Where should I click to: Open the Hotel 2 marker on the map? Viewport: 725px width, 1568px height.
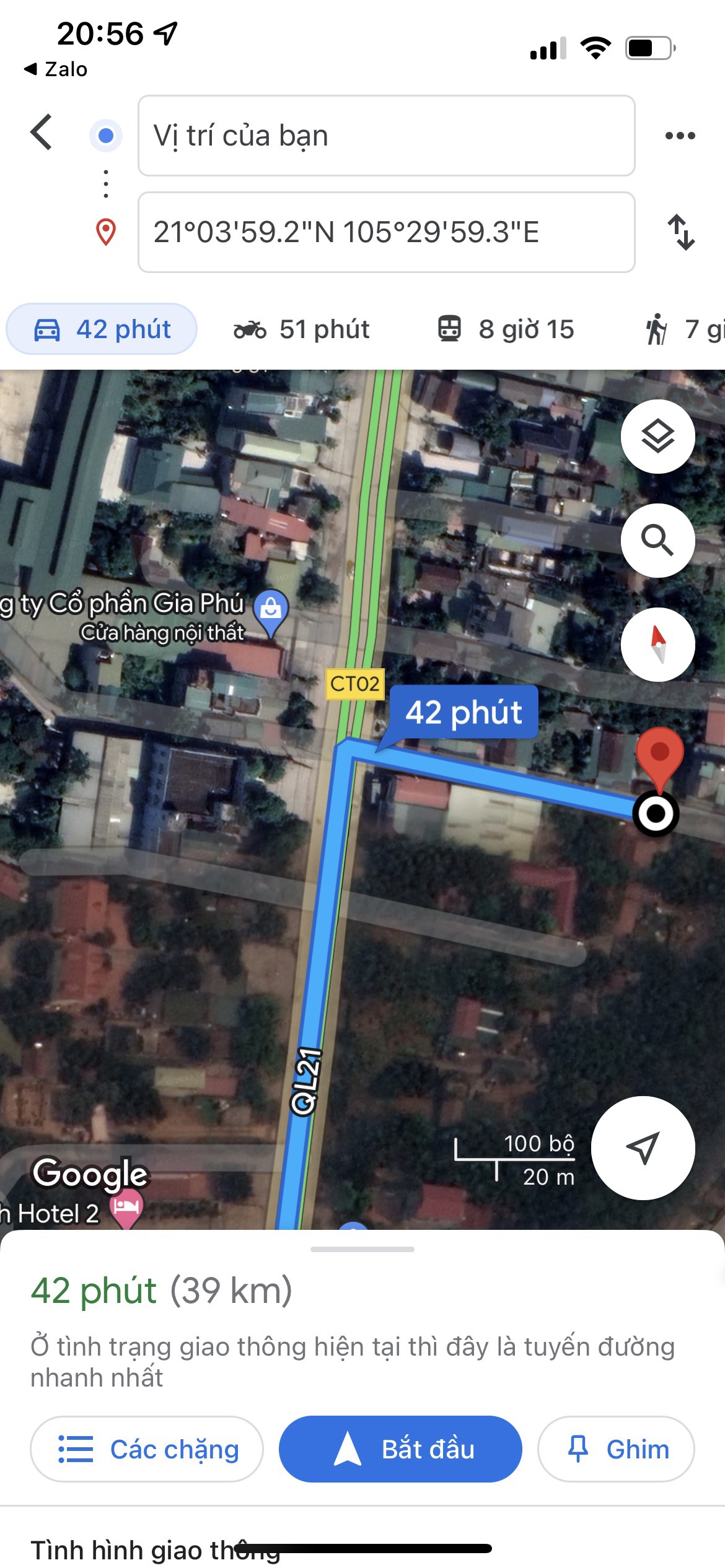pyautogui.click(x=126, y=1208)
